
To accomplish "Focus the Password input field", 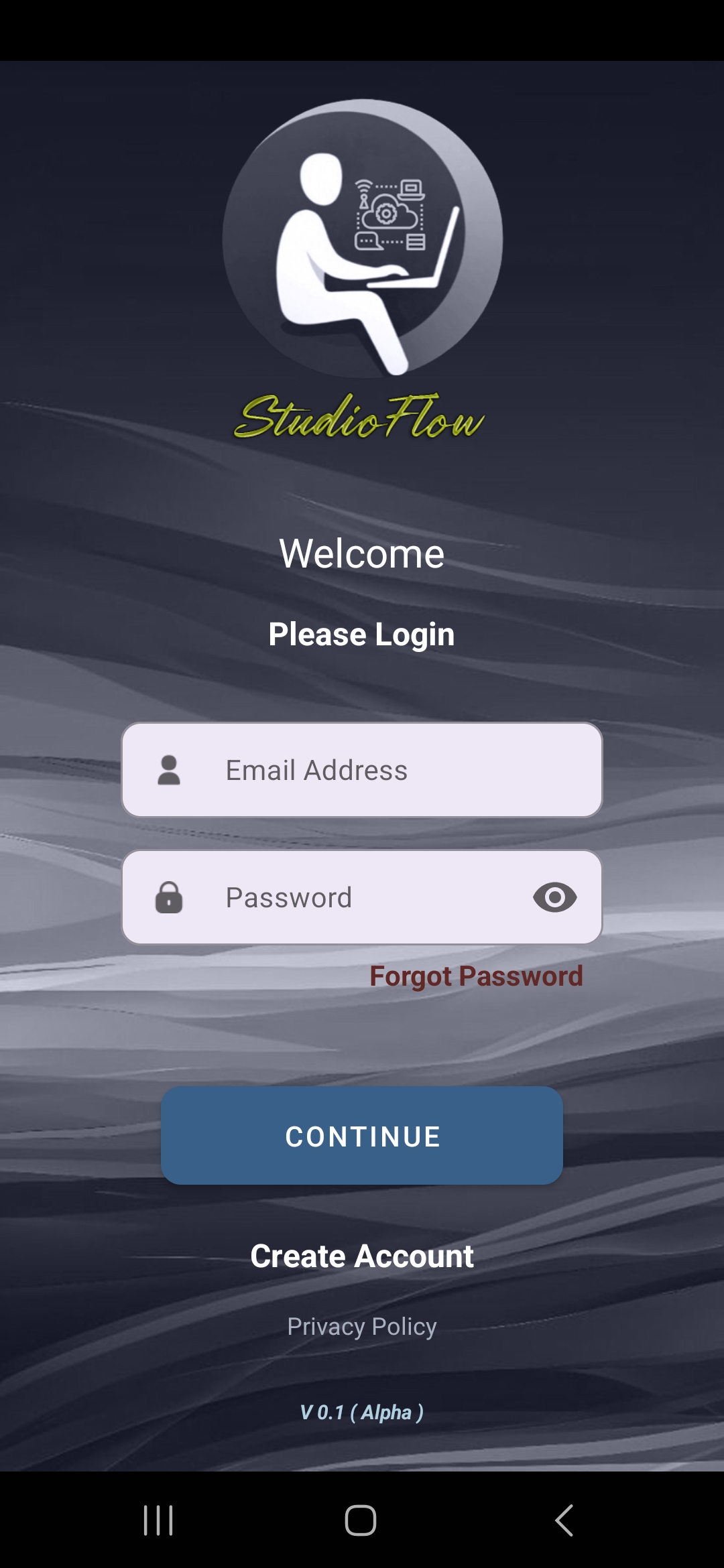I will (349, 898).
